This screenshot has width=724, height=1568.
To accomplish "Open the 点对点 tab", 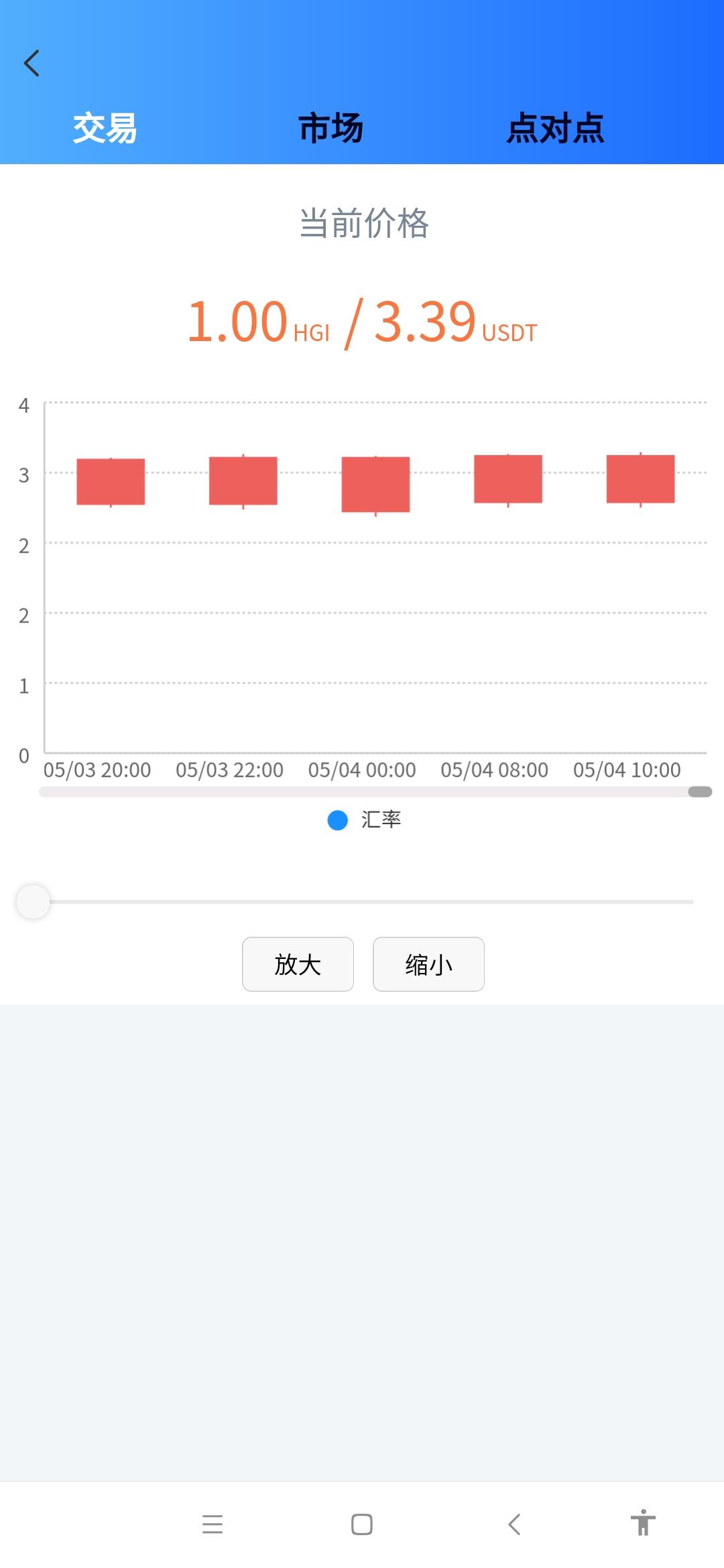I will (555, 129).
